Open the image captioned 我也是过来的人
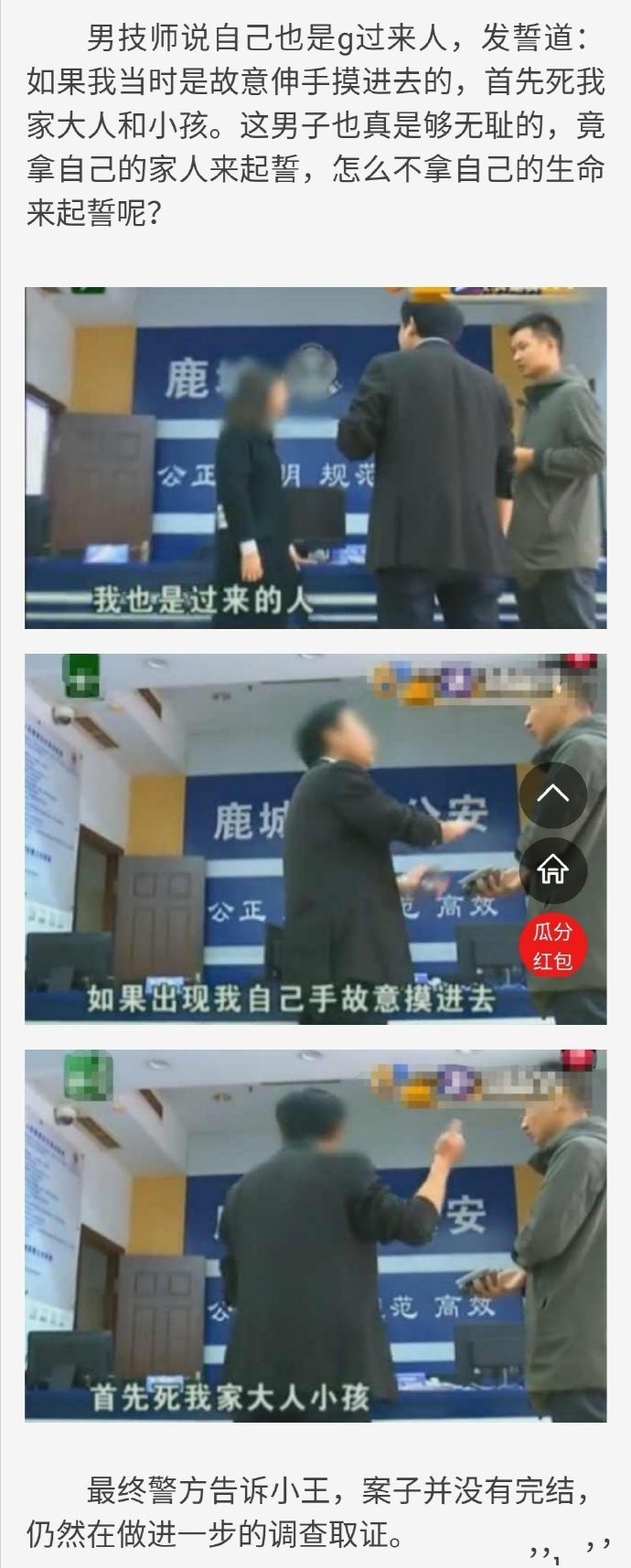This screenshot has width=631, height=1568. click(315, 457)
